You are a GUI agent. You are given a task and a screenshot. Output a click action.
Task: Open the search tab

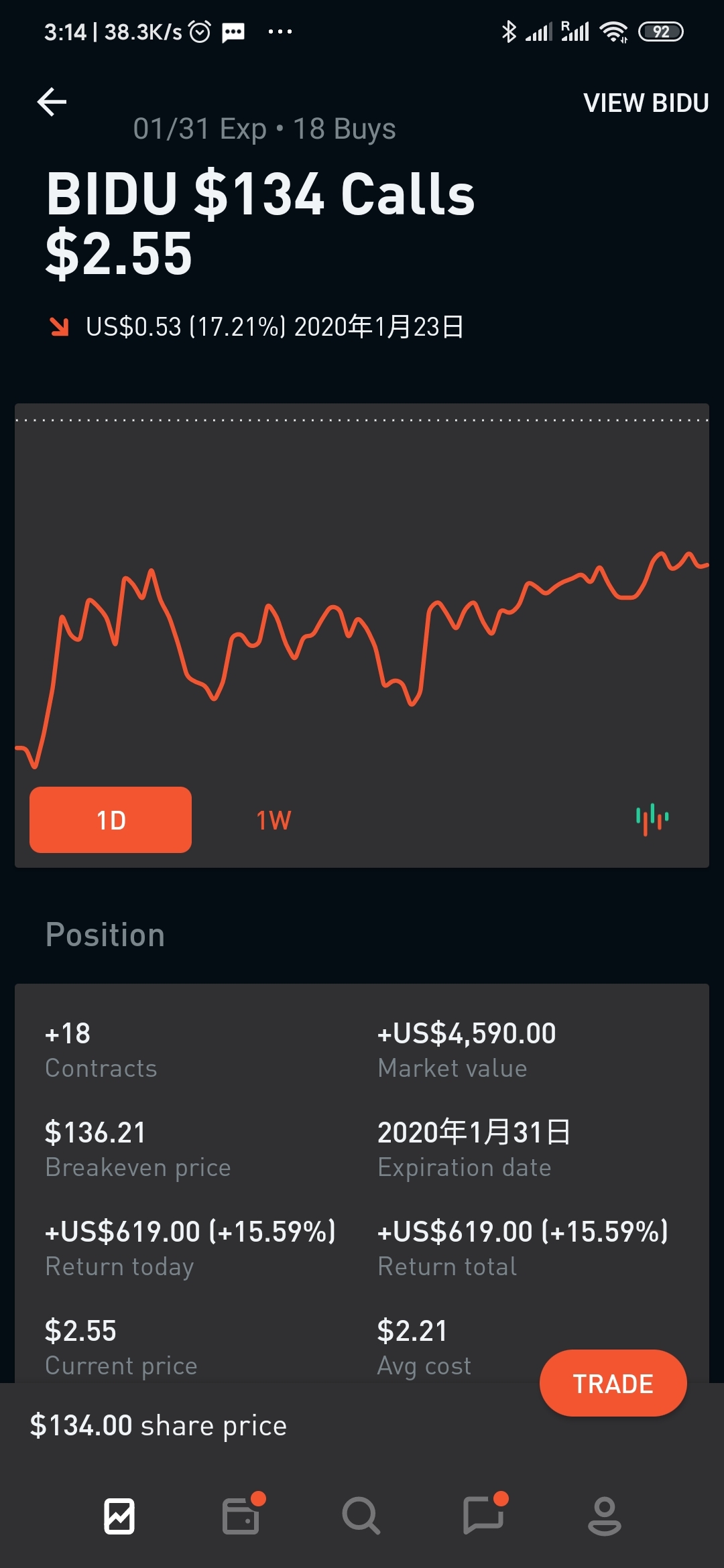point(361,1516)
